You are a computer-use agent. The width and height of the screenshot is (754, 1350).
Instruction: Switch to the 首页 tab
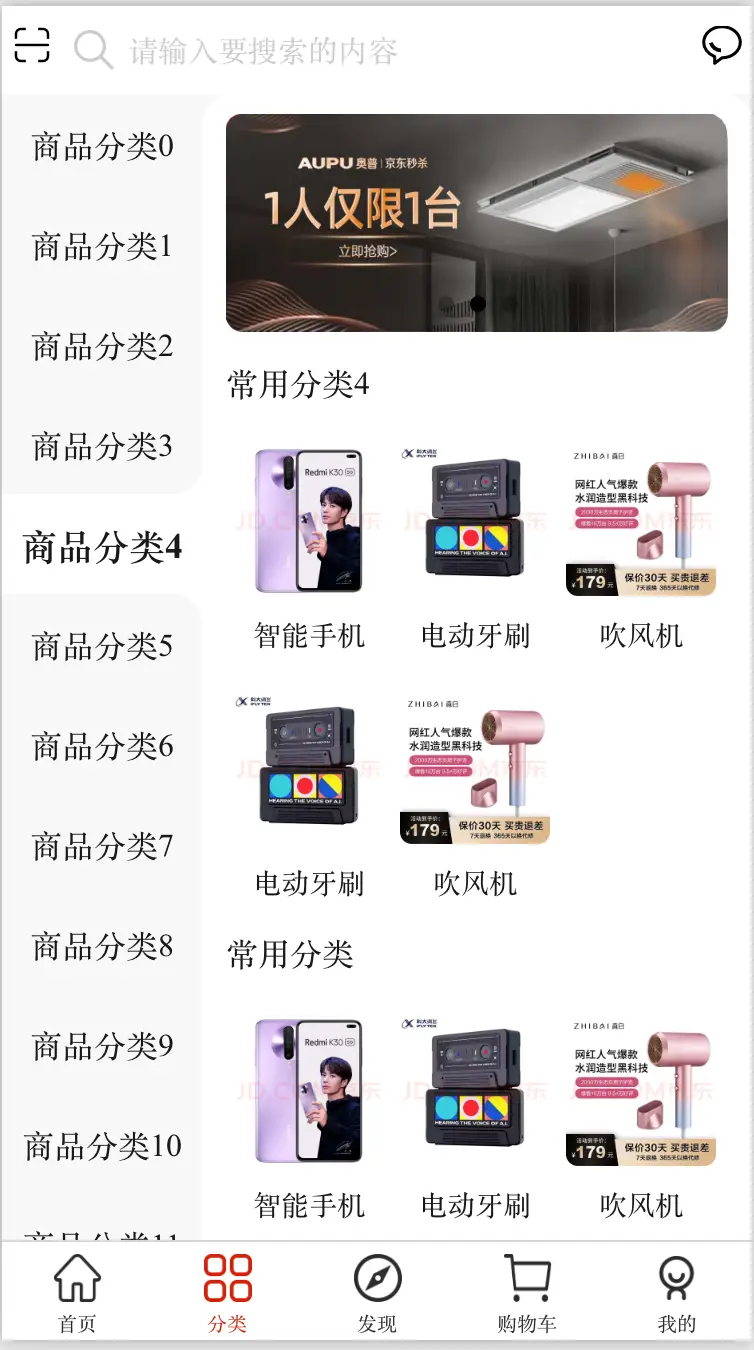77,1294
